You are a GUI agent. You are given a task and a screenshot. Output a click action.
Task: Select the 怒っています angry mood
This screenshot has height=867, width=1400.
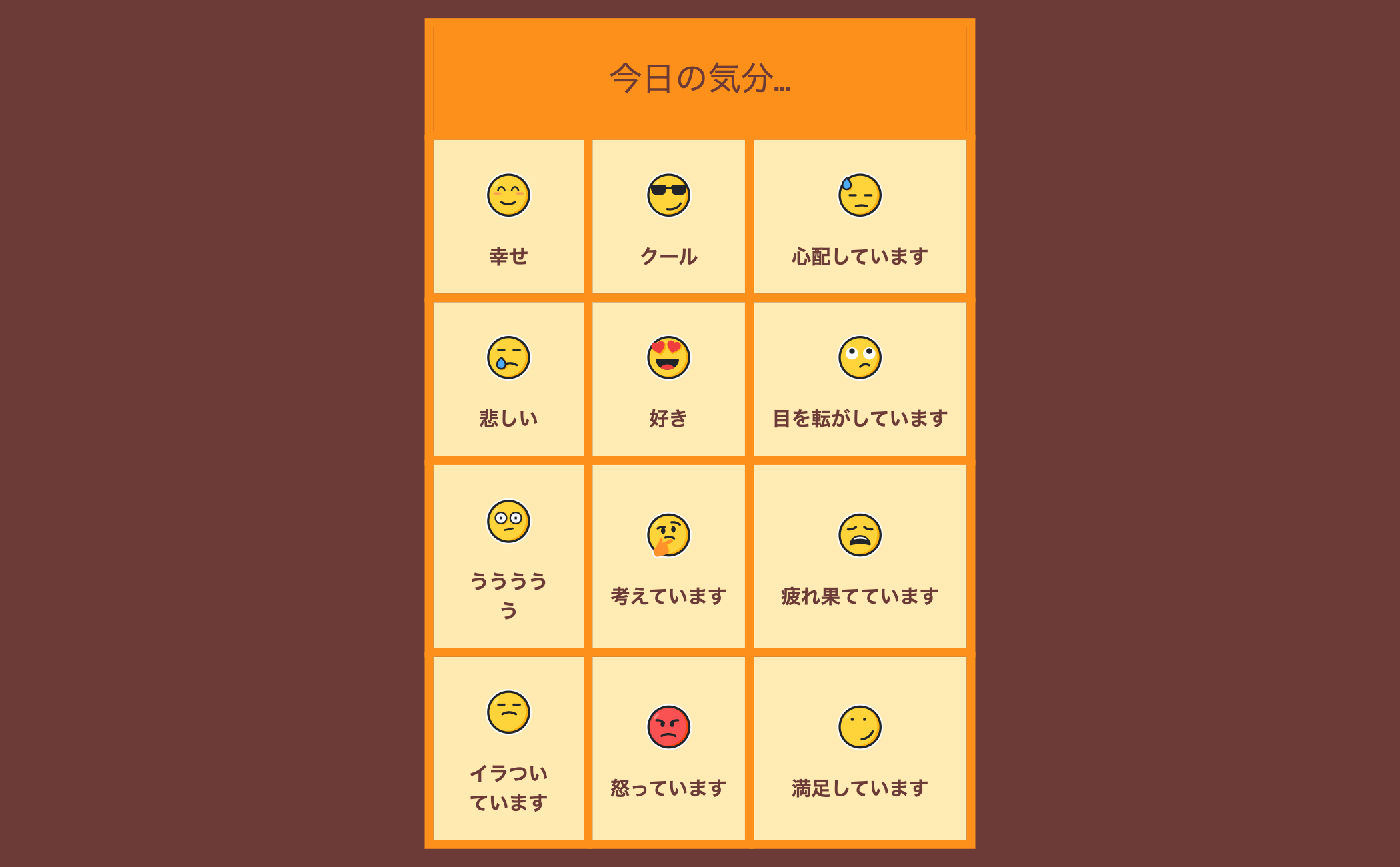[x=668, y=748]
